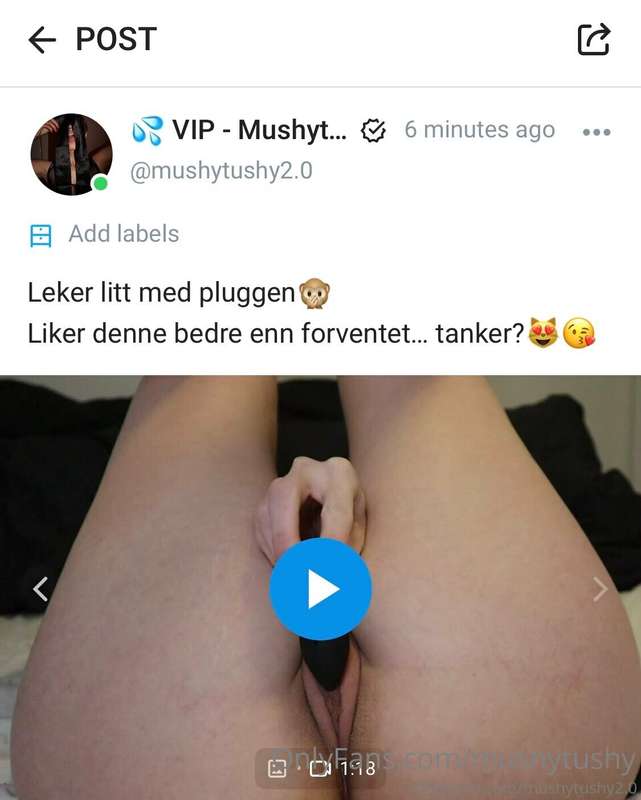Share this post
The height and width of the screenshot is (800, 641).
[x=594, y=40]
